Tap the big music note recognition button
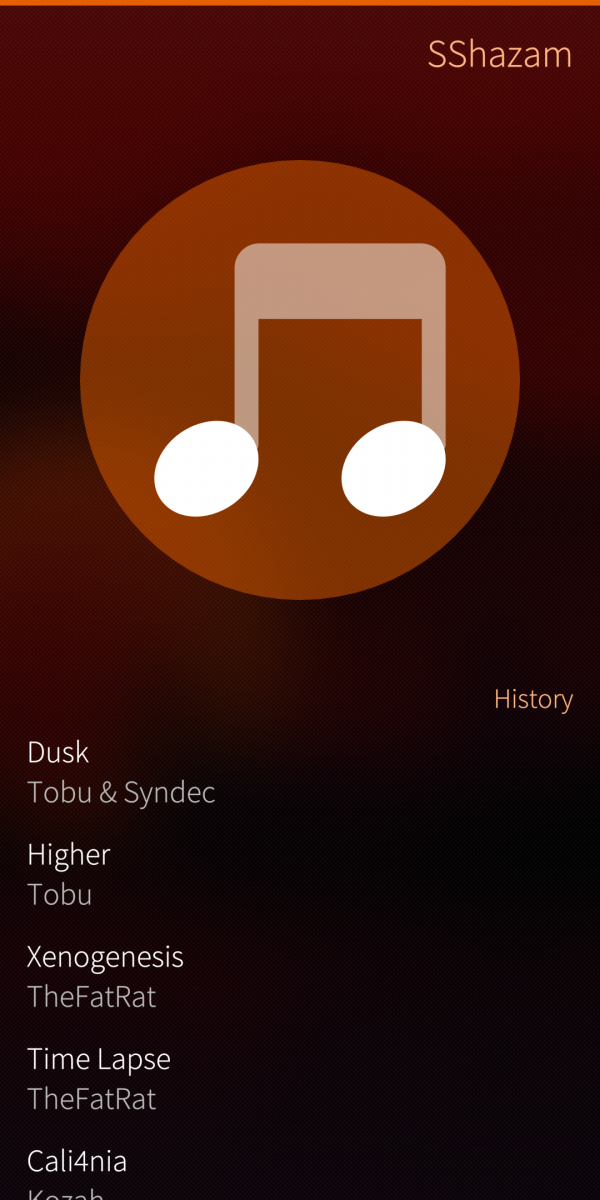The width and height of the screenshot is (600, 1200). point(300,380)
